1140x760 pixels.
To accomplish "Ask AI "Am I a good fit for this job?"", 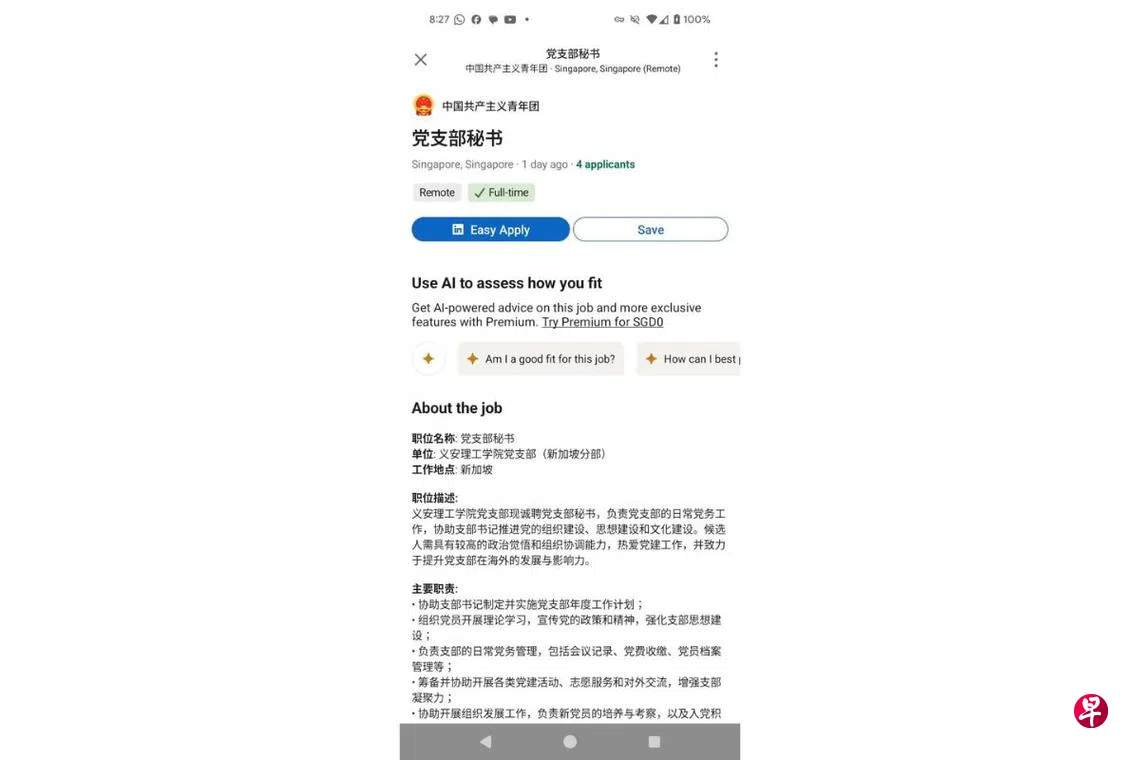I will click(541, 359).
